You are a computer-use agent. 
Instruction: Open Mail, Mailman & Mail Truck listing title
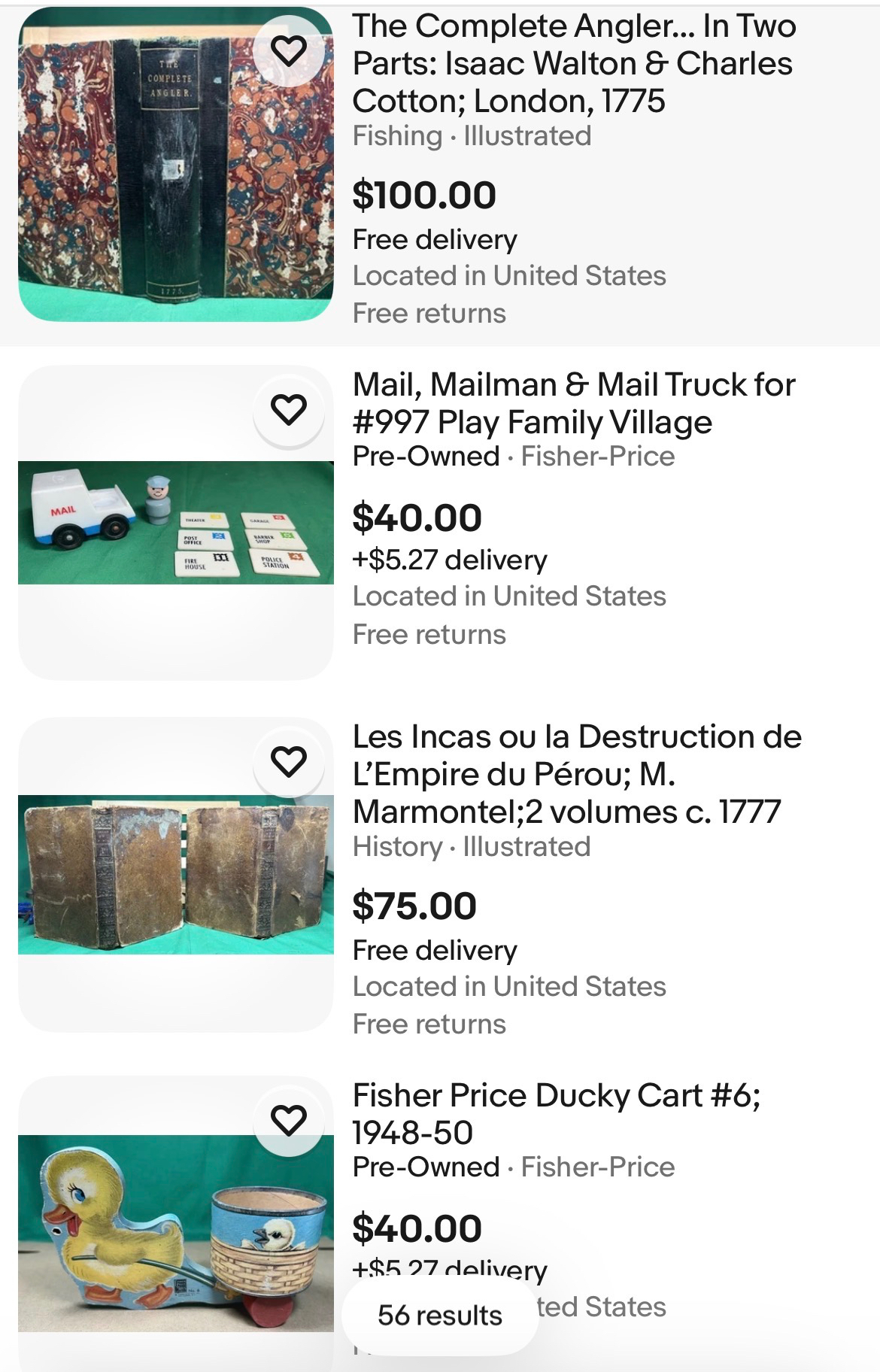(573, 403)
